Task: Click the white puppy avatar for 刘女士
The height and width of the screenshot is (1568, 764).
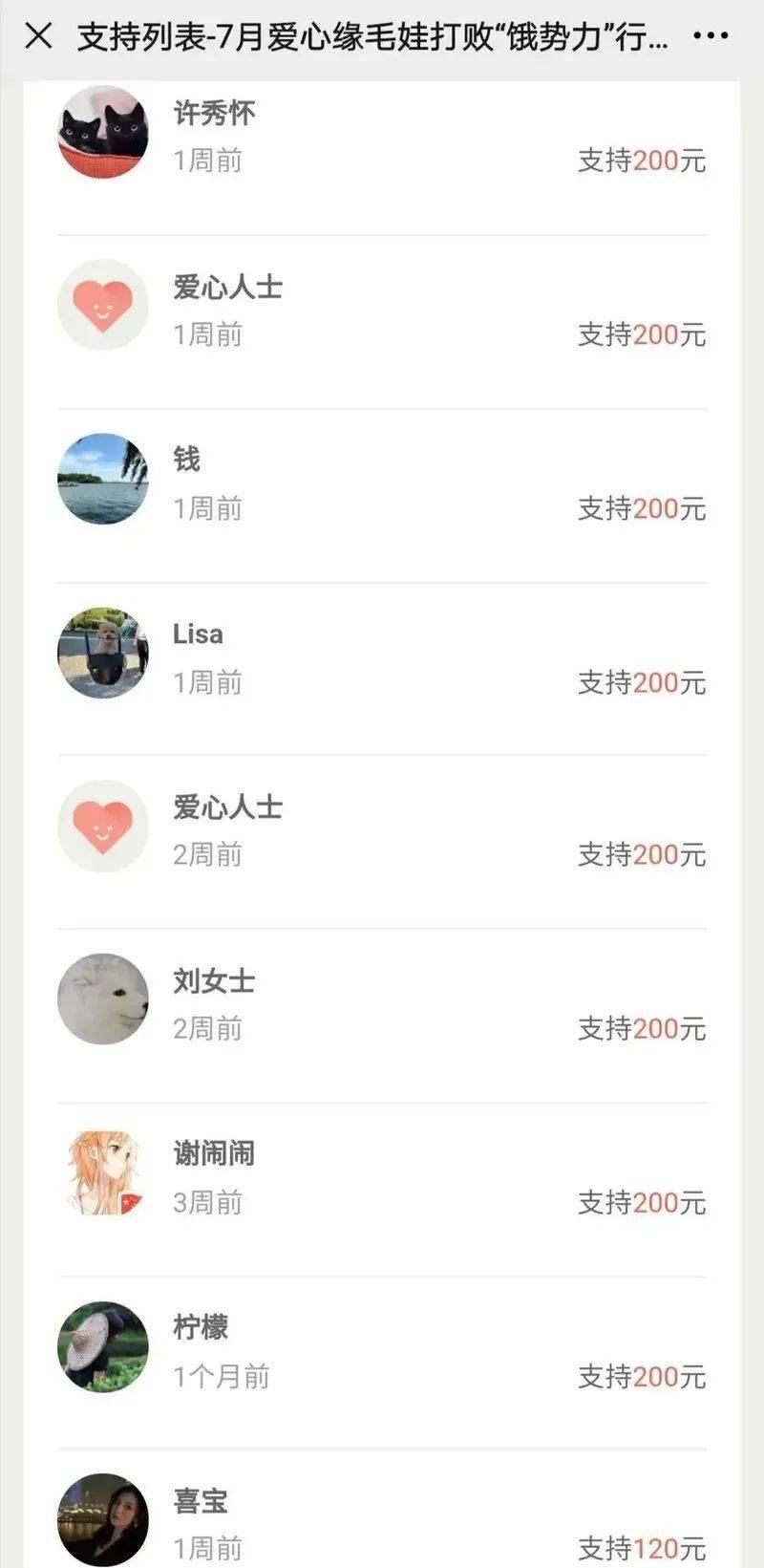Action: (x=102, y=999)
